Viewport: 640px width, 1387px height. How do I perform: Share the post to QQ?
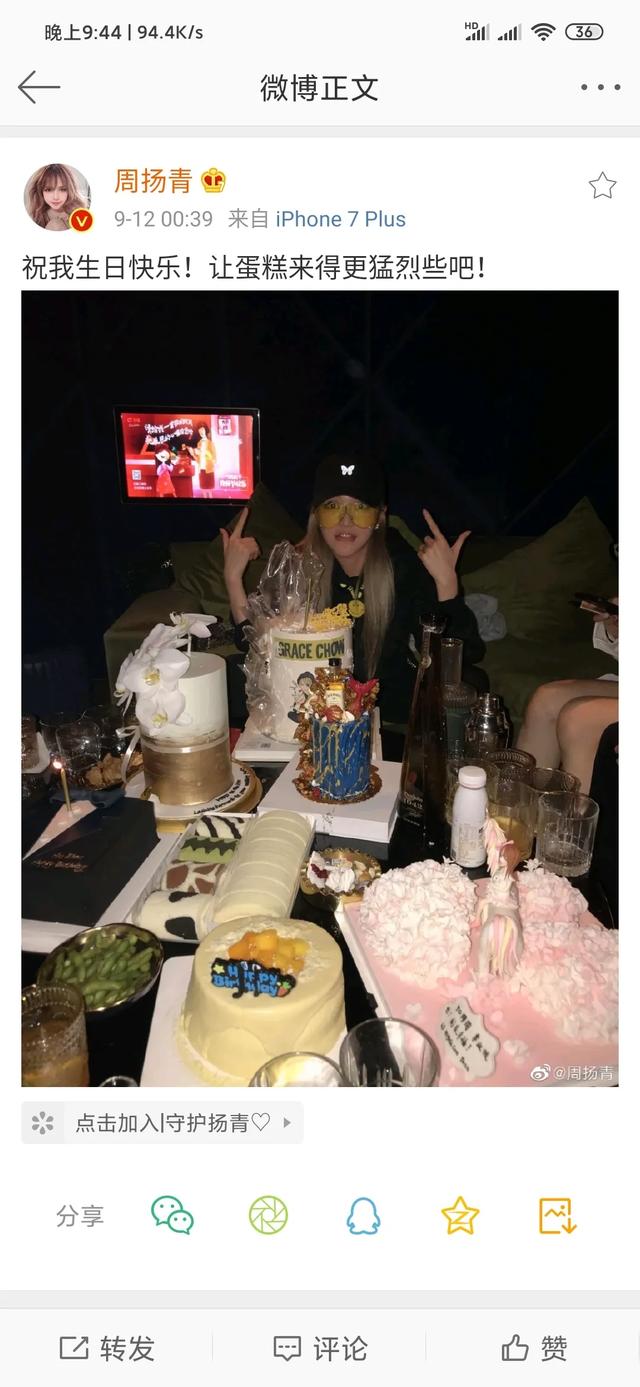coord(363,1216)
